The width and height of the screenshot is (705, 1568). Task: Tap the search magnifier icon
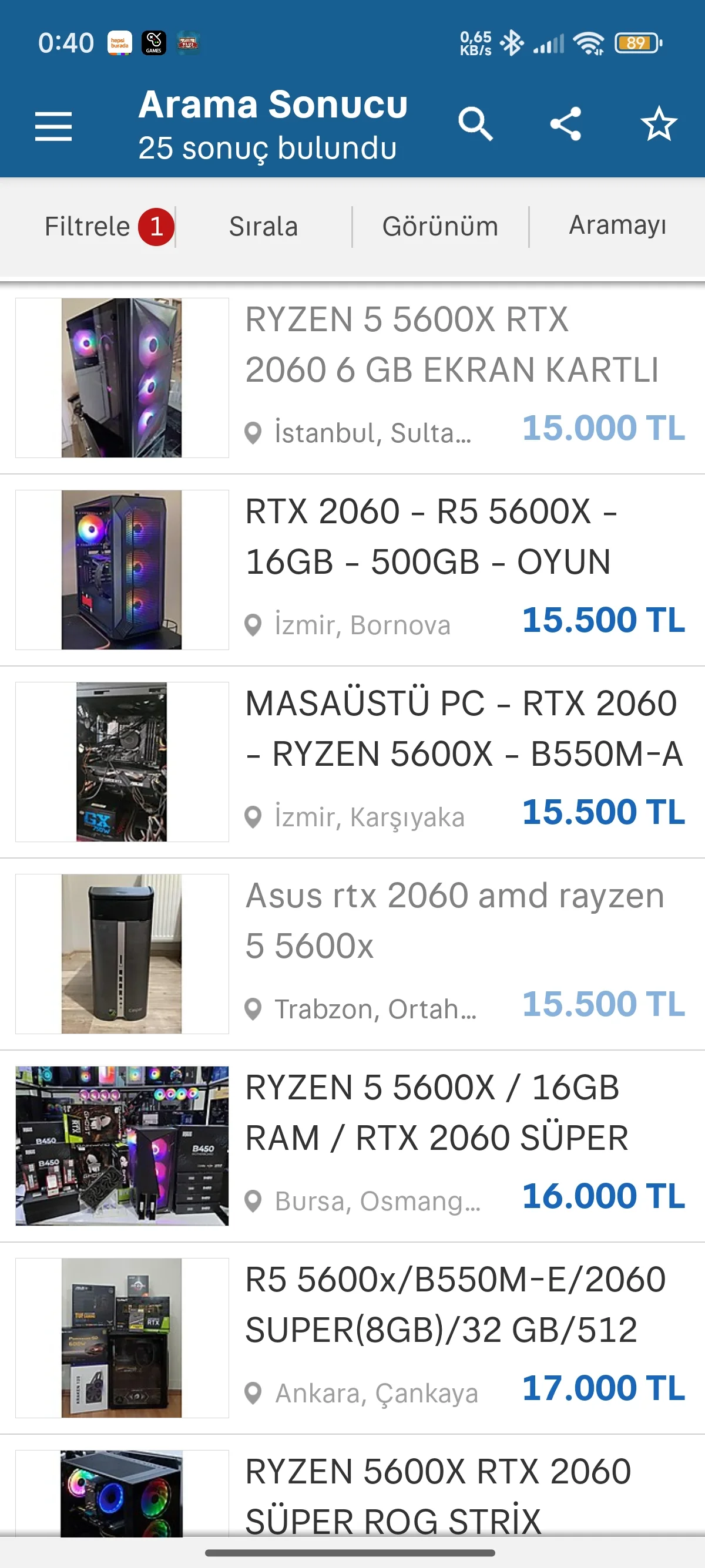point(475,125)
